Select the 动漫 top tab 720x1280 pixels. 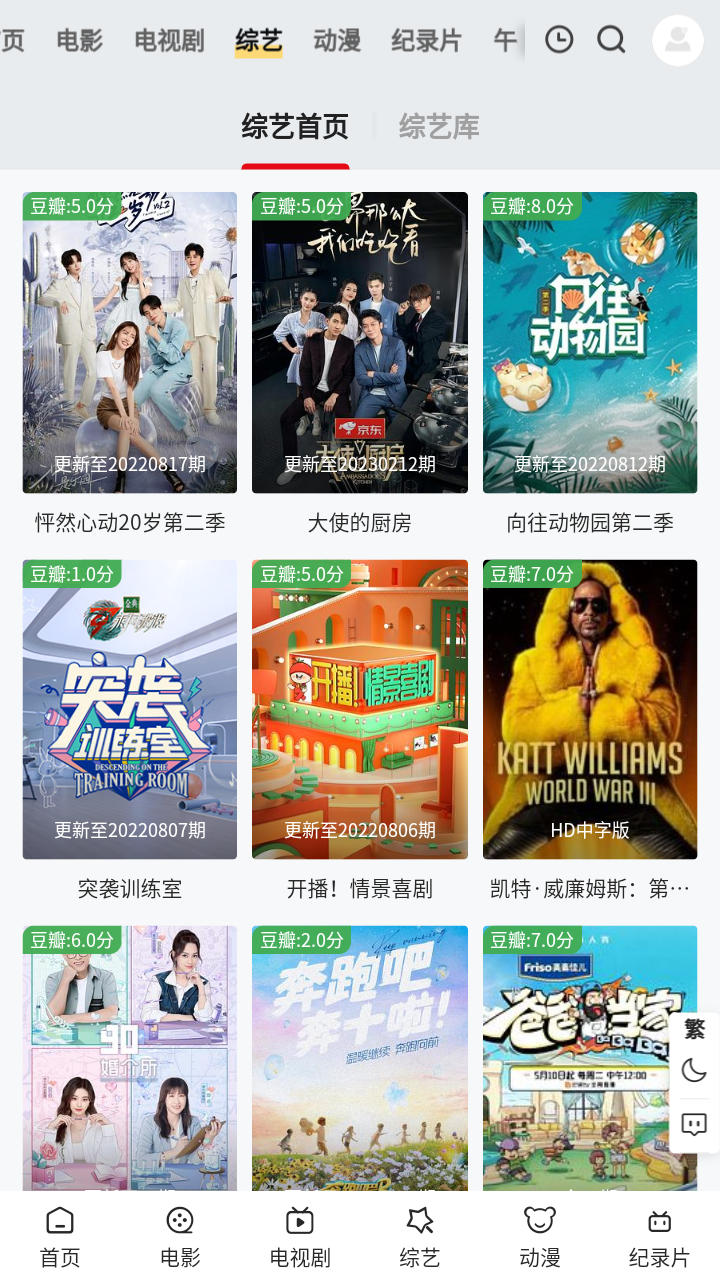pos(337,41)
